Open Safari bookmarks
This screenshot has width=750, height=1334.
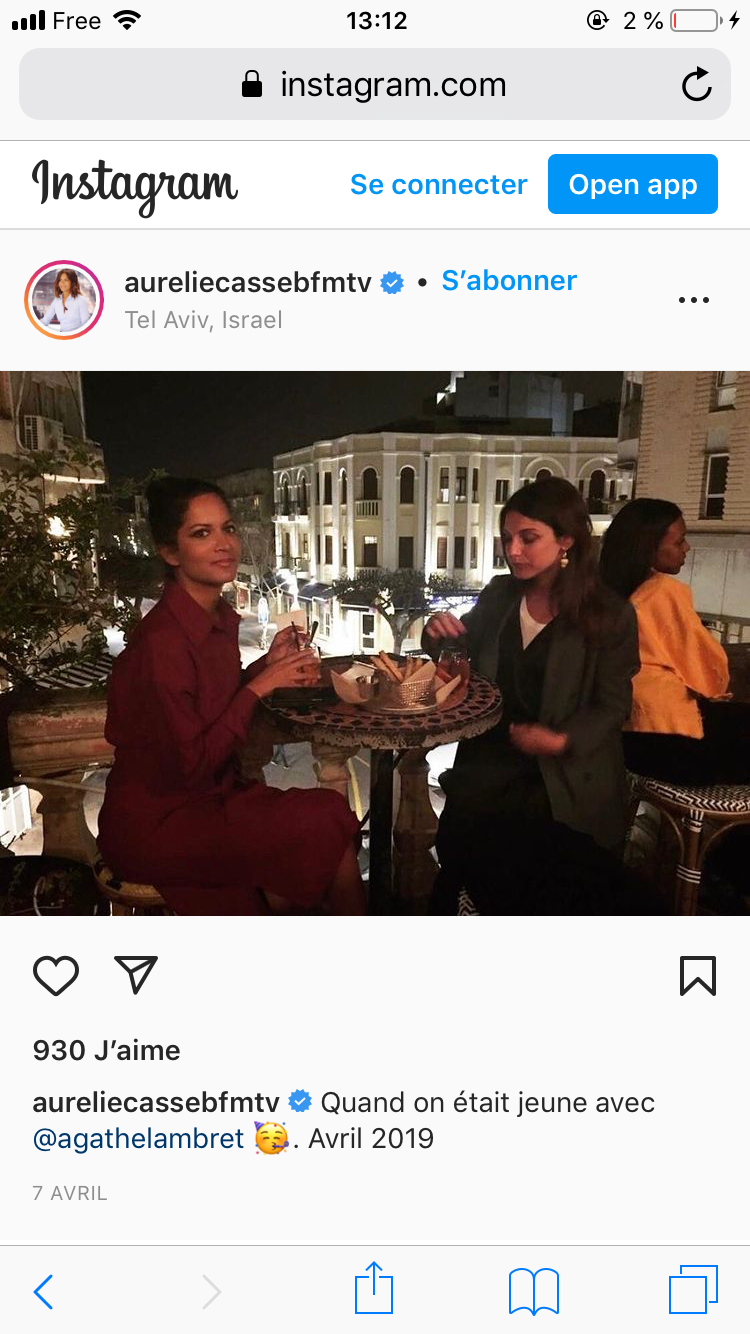pyautogui.click(x=534, y=1291)
